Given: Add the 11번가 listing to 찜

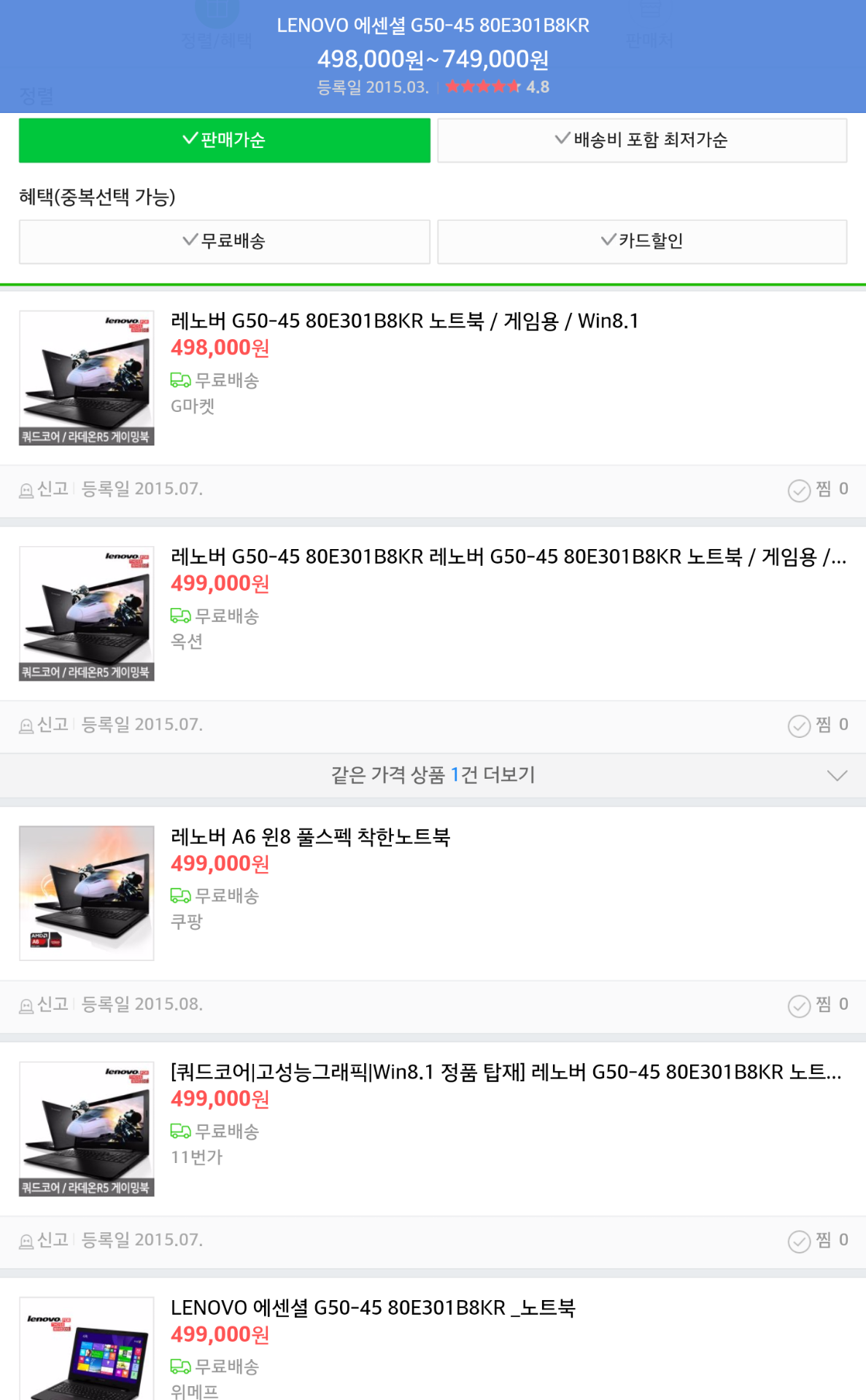Looking at the screenshot, I should (817, 1240).
